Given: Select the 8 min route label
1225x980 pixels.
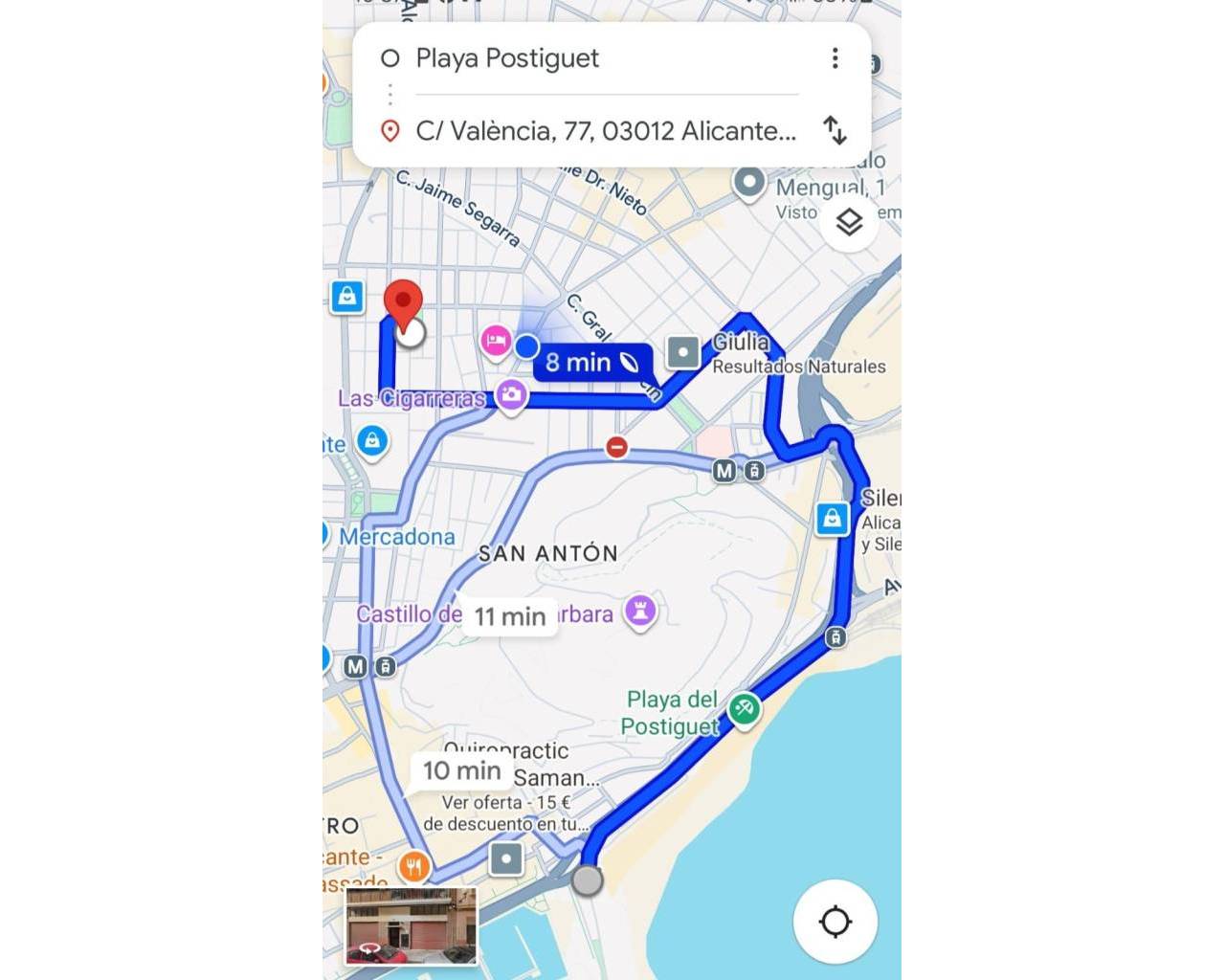Looking at the screenshot, I should coord(591,363).
